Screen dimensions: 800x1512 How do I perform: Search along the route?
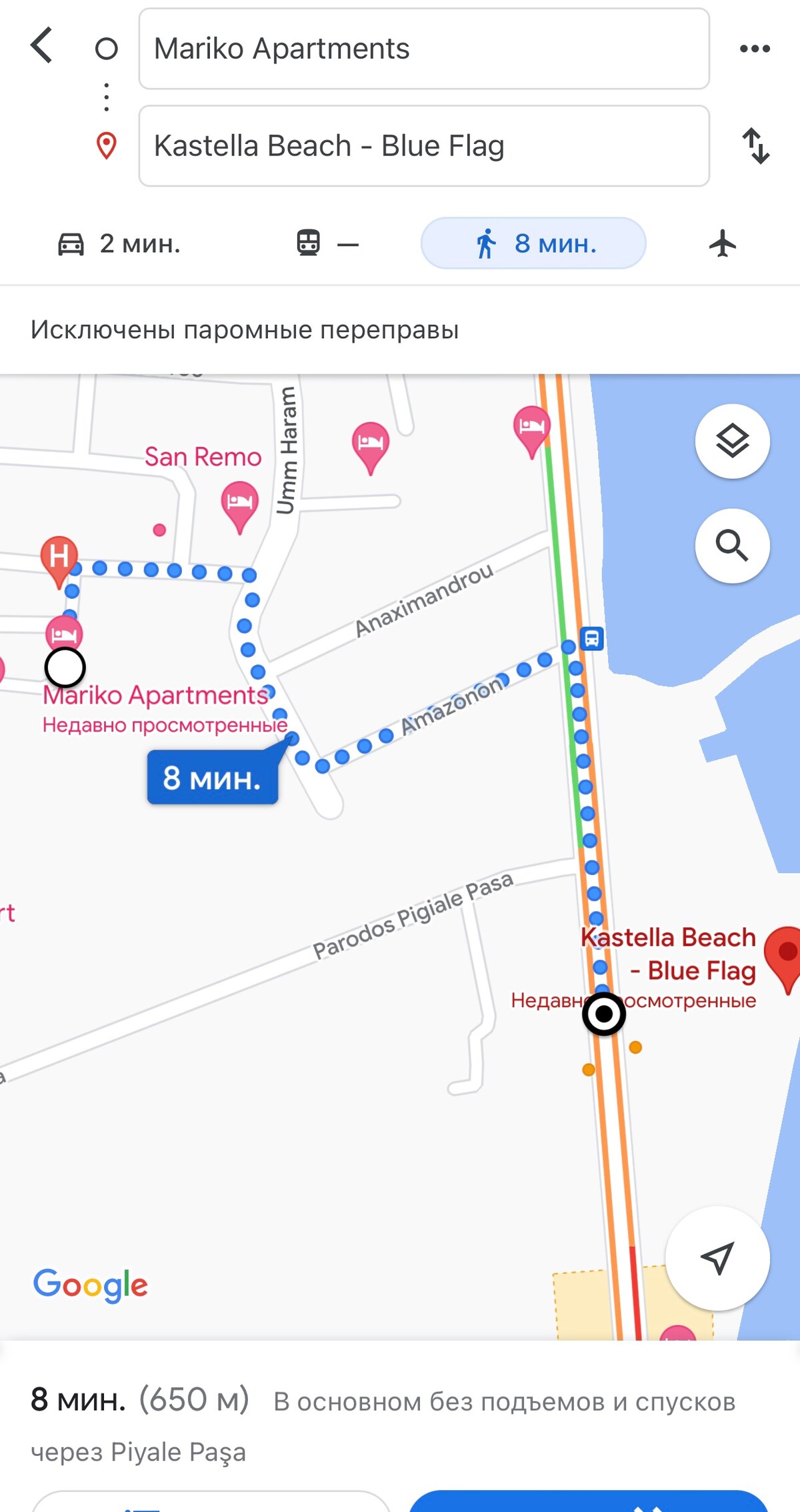[732, 546]
